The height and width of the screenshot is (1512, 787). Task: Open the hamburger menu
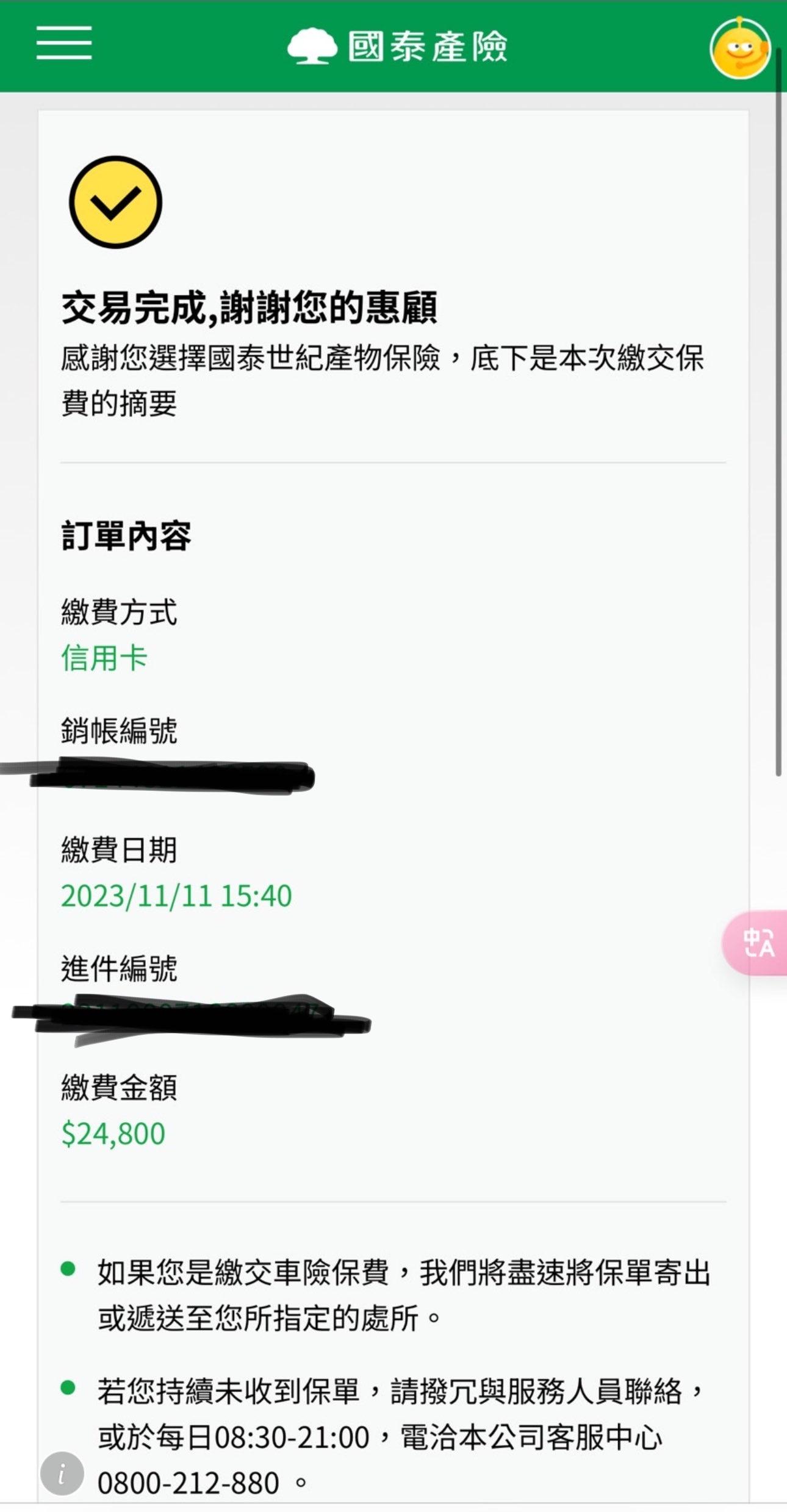(x=64, y=43)
